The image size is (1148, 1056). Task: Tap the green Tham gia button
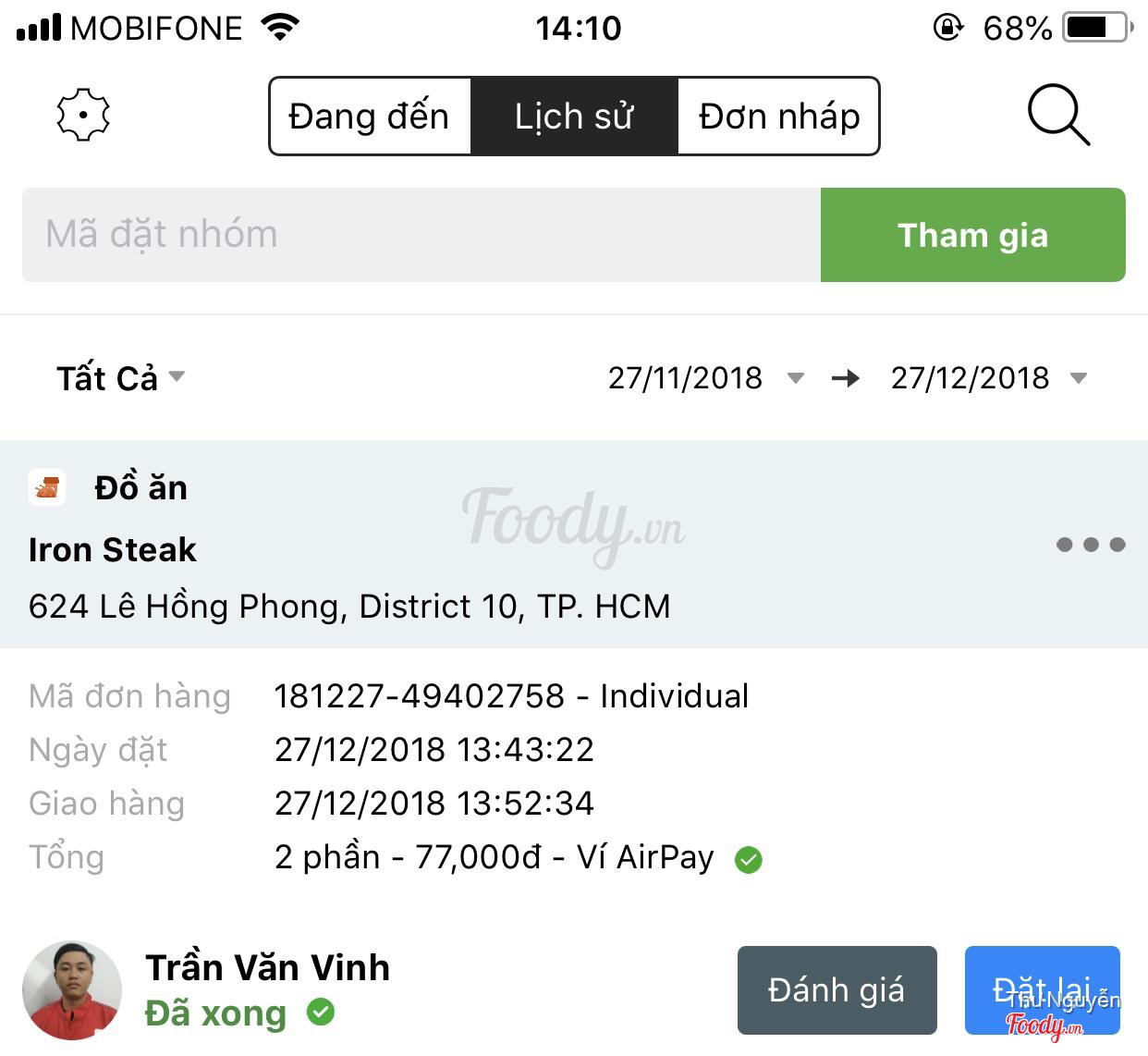[972, 235]
